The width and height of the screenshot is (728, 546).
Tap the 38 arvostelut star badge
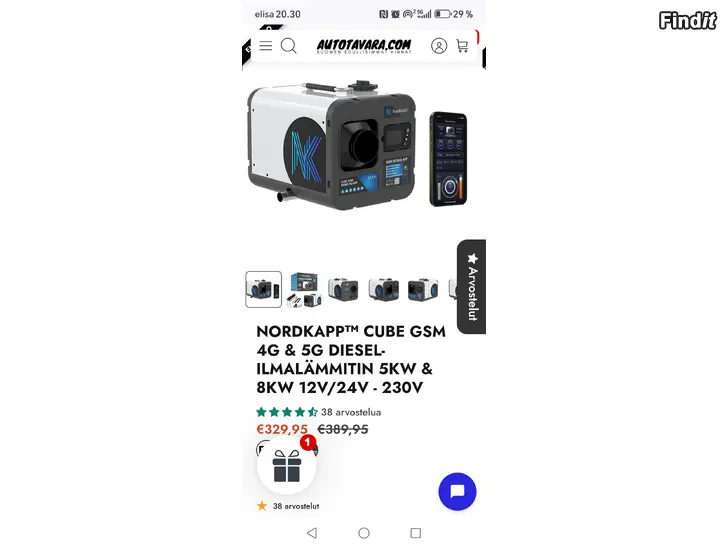[x=288, y=506]
